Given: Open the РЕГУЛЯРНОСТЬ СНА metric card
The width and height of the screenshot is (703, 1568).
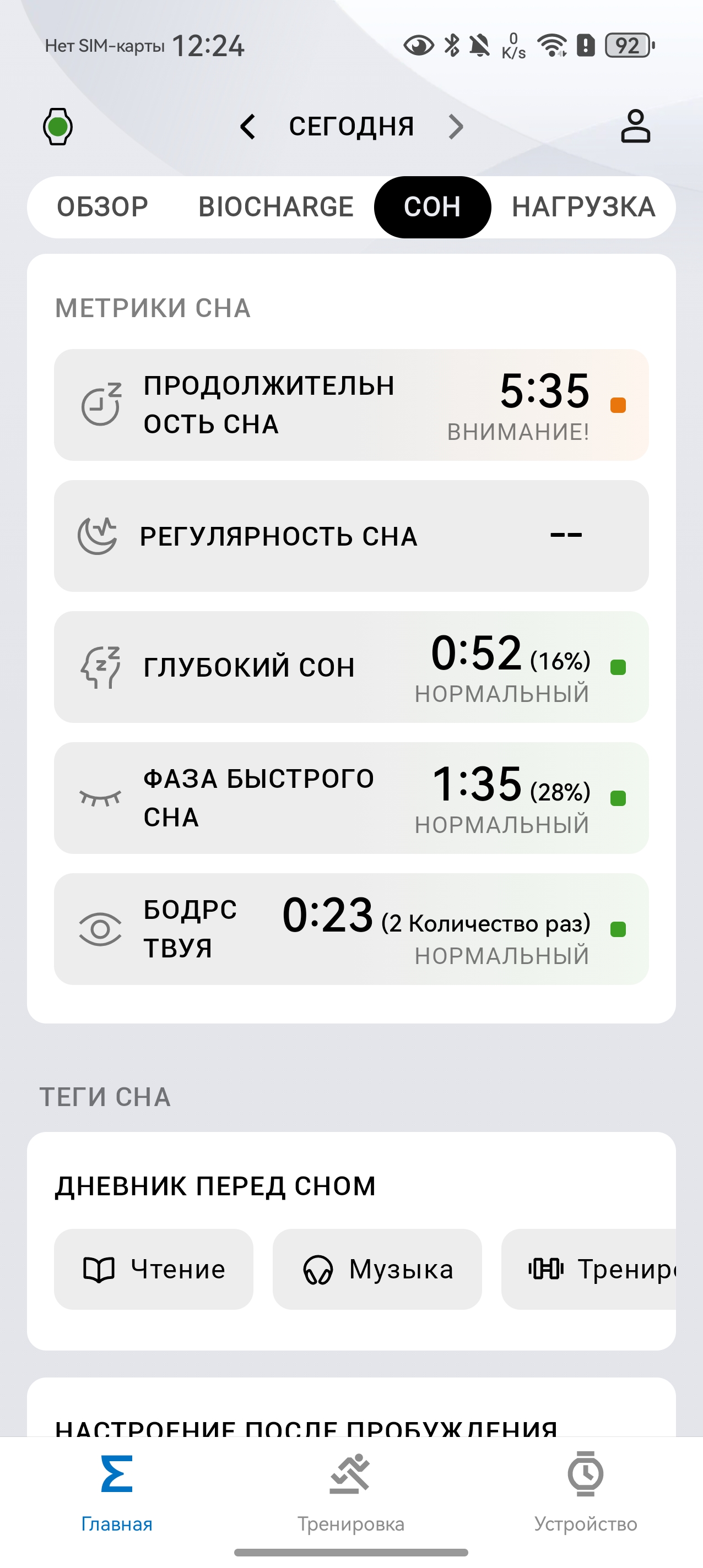Looking at the screenshot, I should [351, 536].
